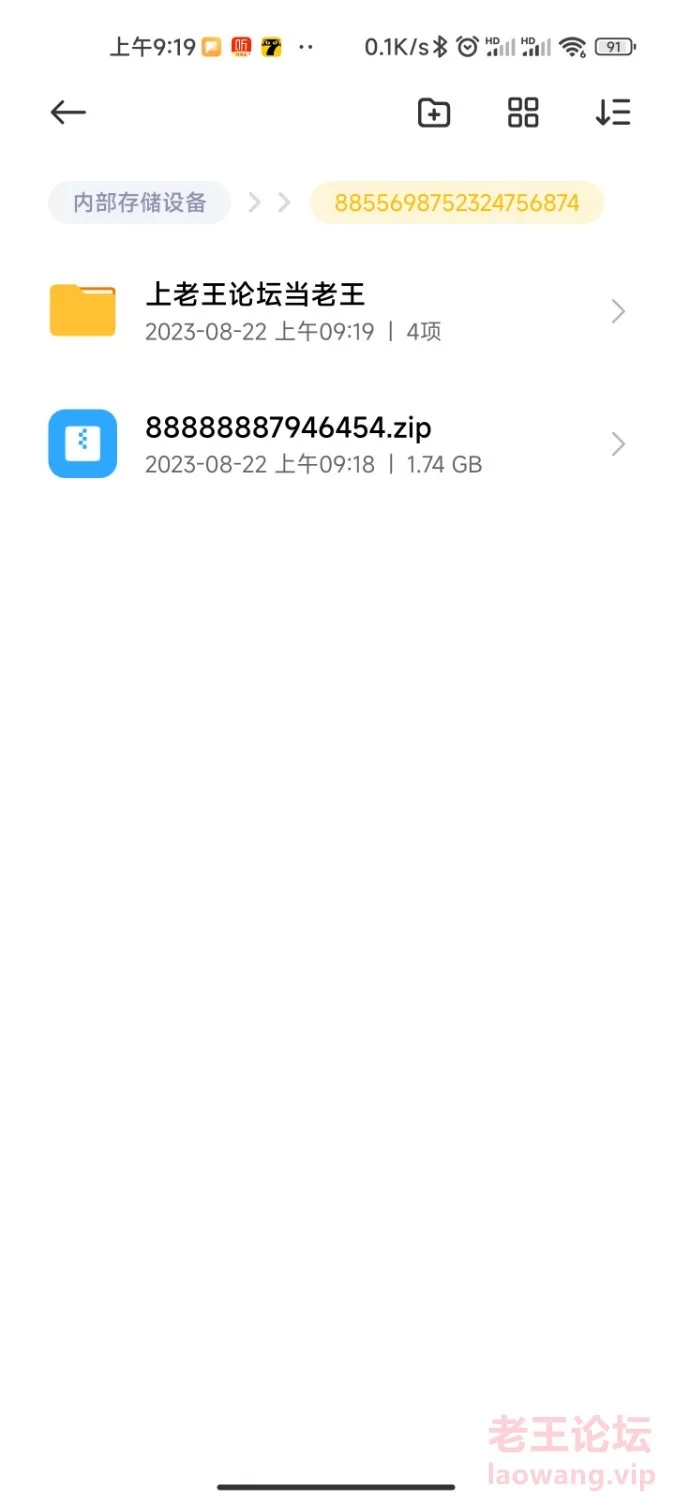The image size is (675, 1500).
Task: Open the sort options
Action: [612, 112]
